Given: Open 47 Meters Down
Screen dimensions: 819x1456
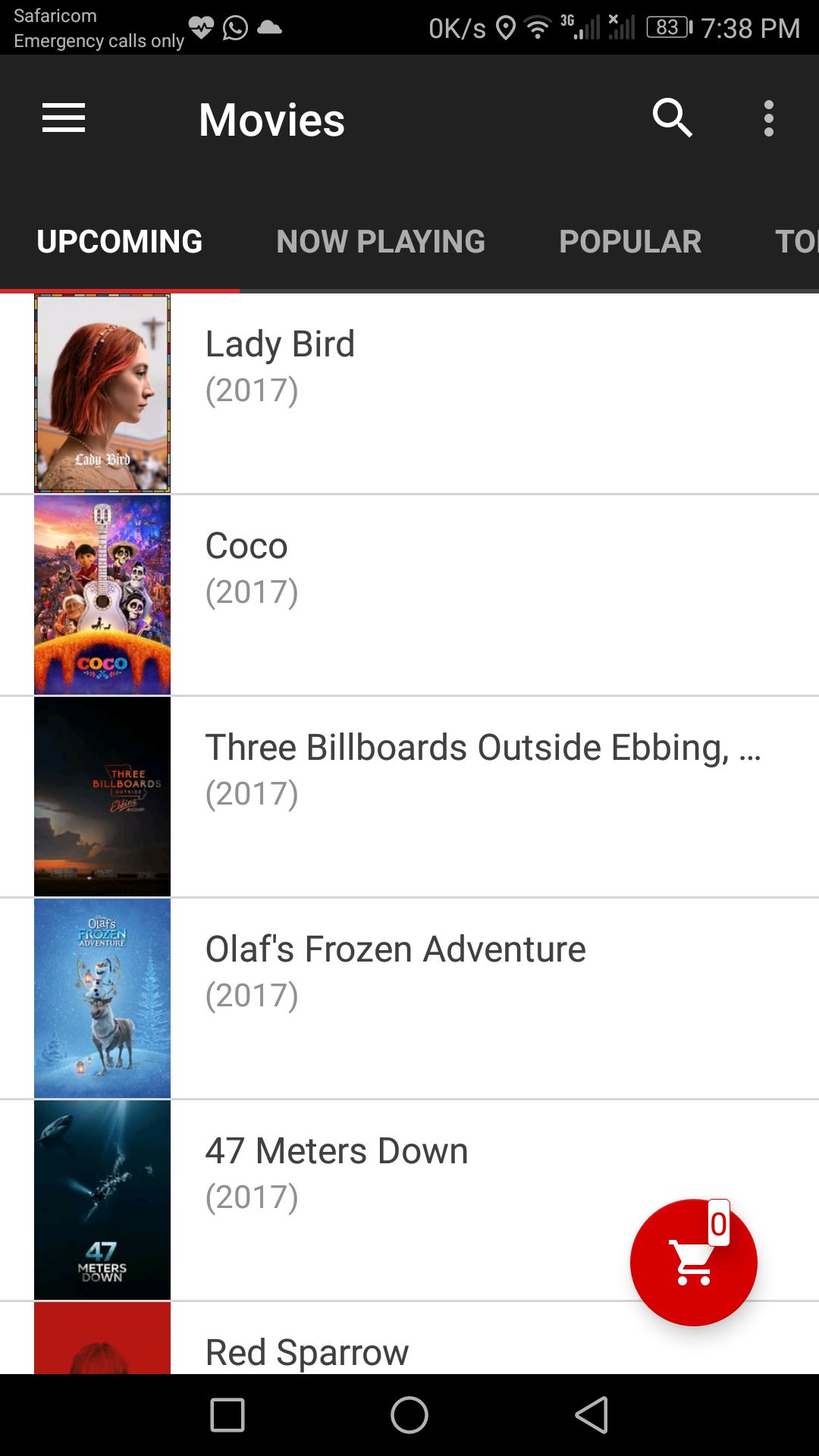Looking at the screenshot, I should [x=379, y=1200].
